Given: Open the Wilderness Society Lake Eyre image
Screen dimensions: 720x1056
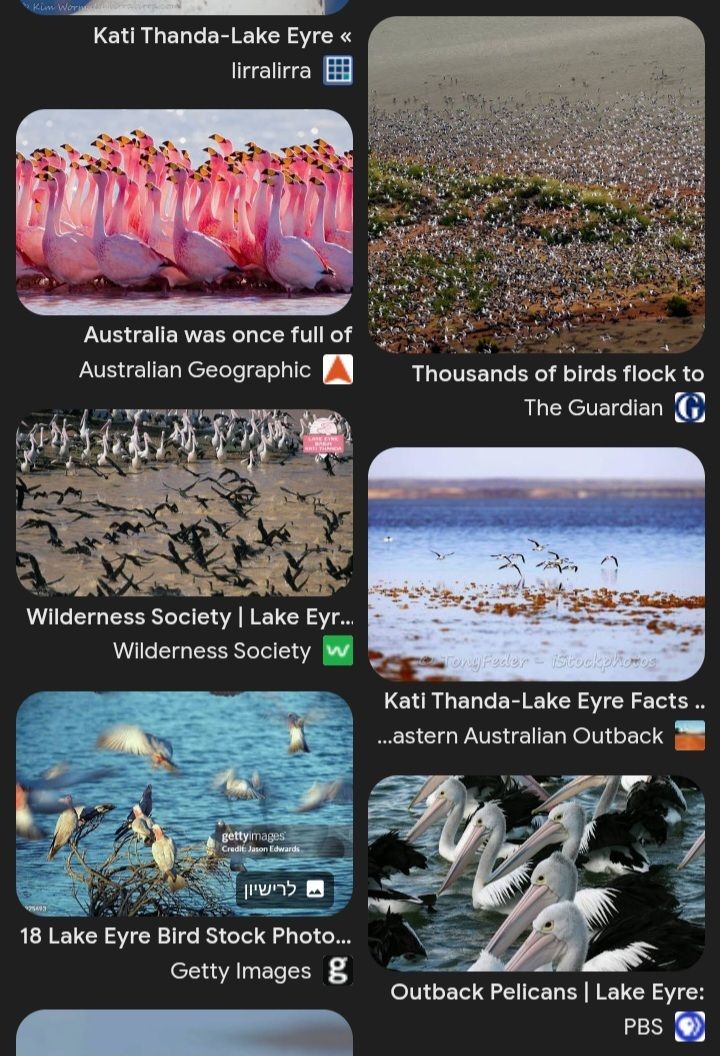Looking at the screenshot, I should point(184,502).
